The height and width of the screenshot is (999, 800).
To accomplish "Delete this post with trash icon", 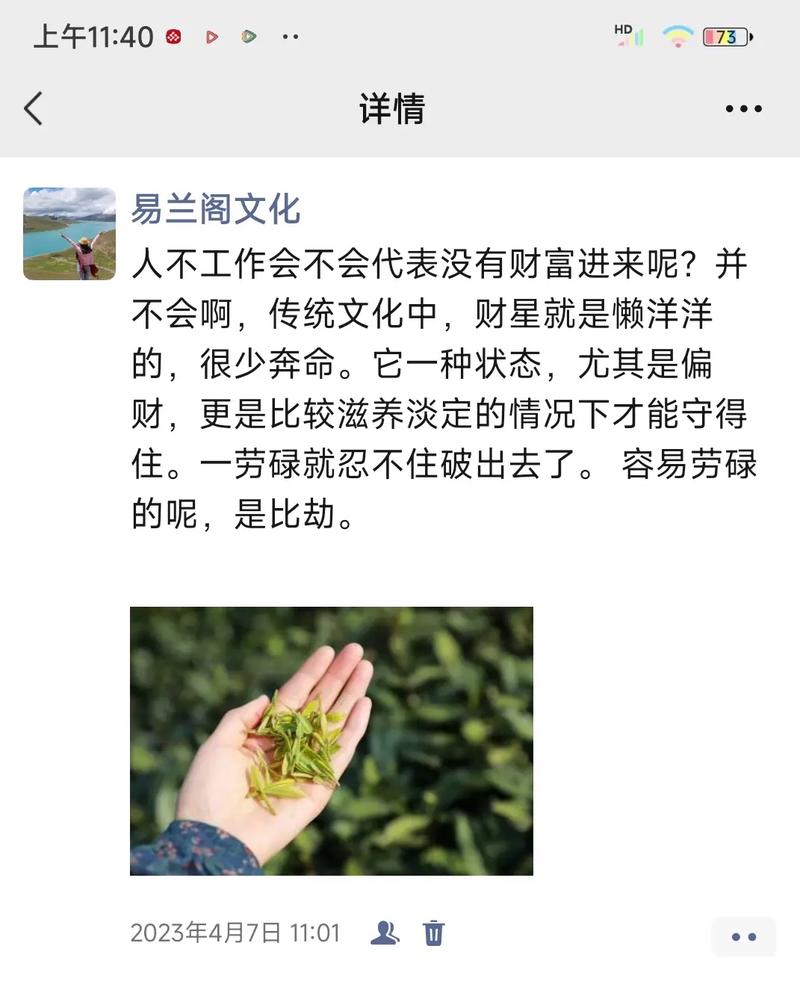I will click(434, 933).
